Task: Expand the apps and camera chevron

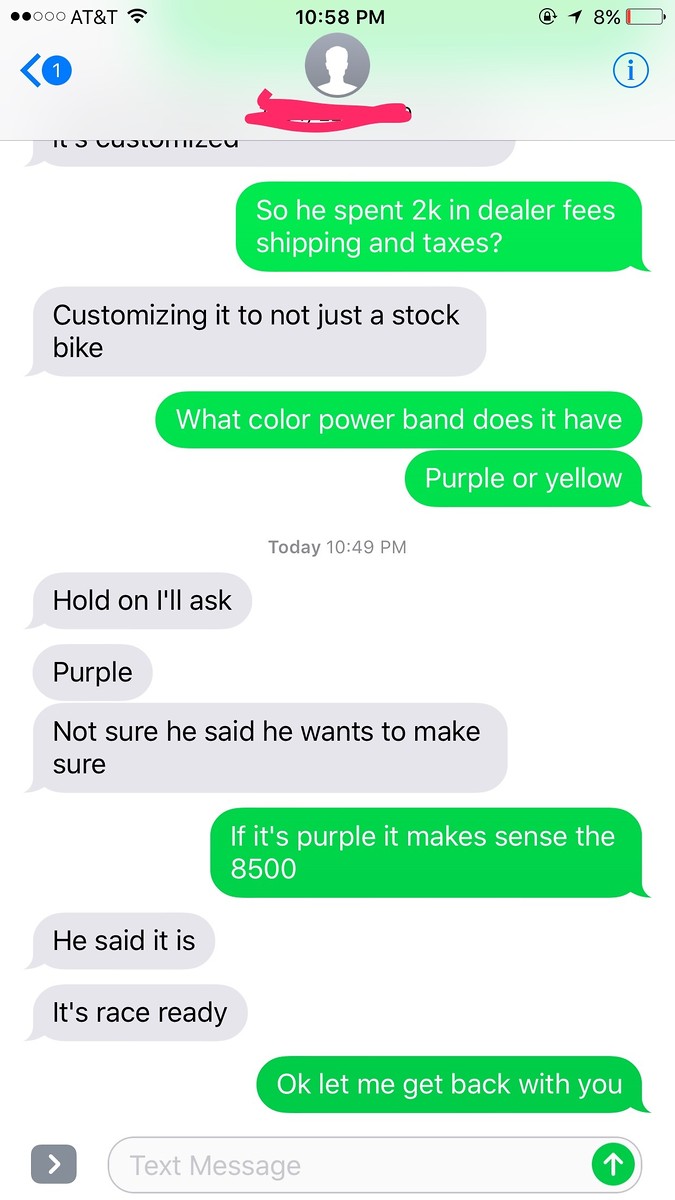Action: (55, 1164)
